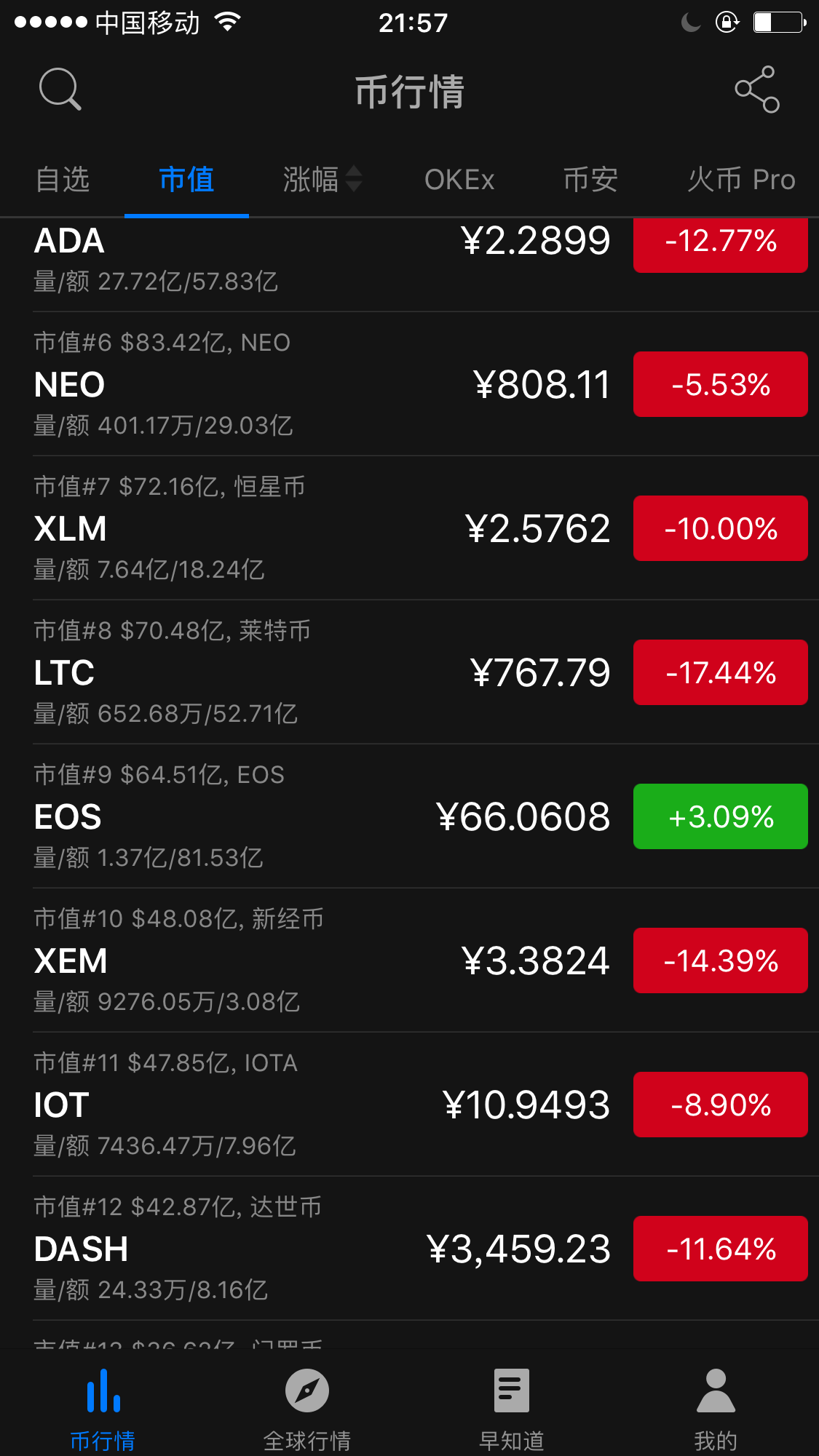This screenshot has height=1456, width=819.
Task: Share the coin market page
Action: point(757,89)
